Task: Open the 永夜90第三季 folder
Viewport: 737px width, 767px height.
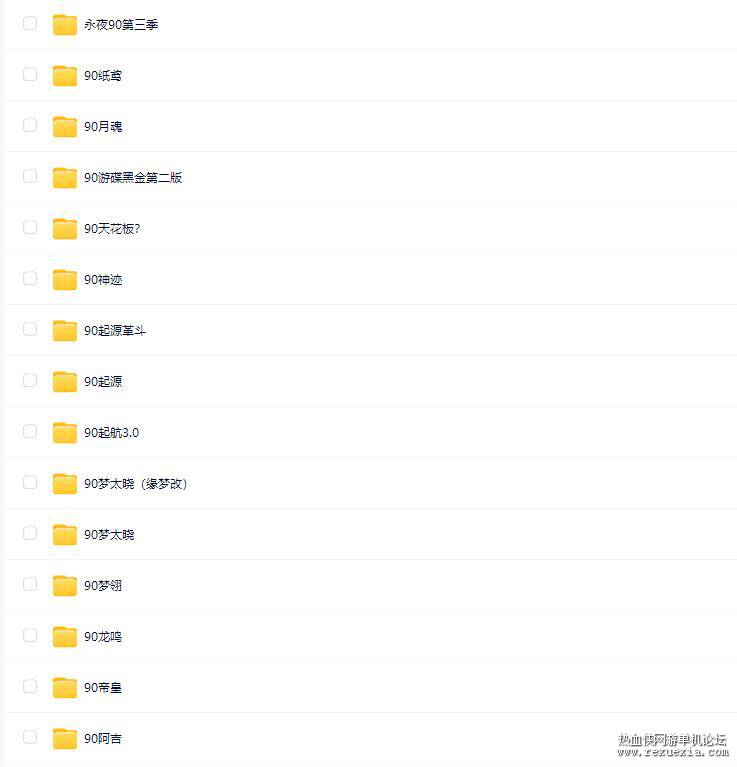Action: tap(121, 24)
